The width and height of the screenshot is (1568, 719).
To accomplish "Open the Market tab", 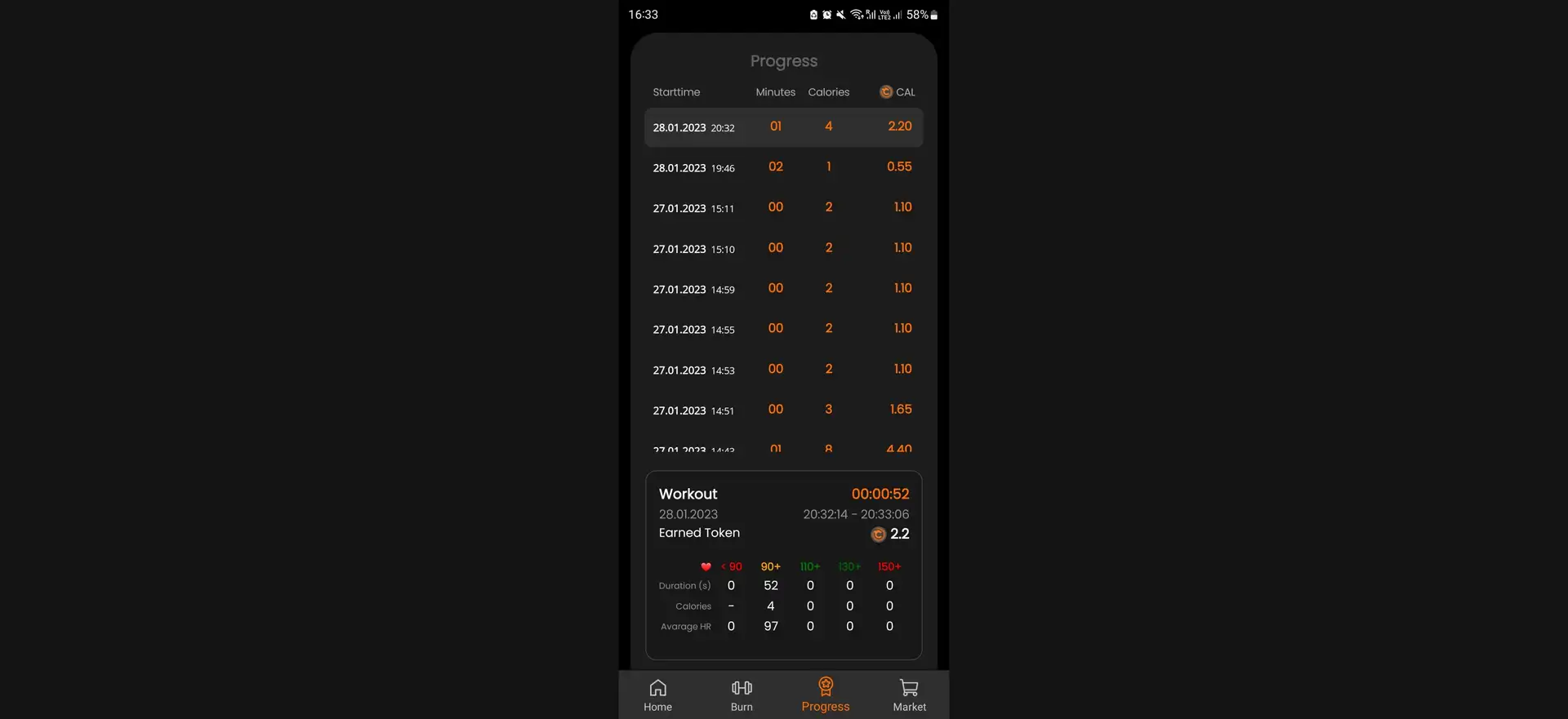I will [x=909, y=695].
